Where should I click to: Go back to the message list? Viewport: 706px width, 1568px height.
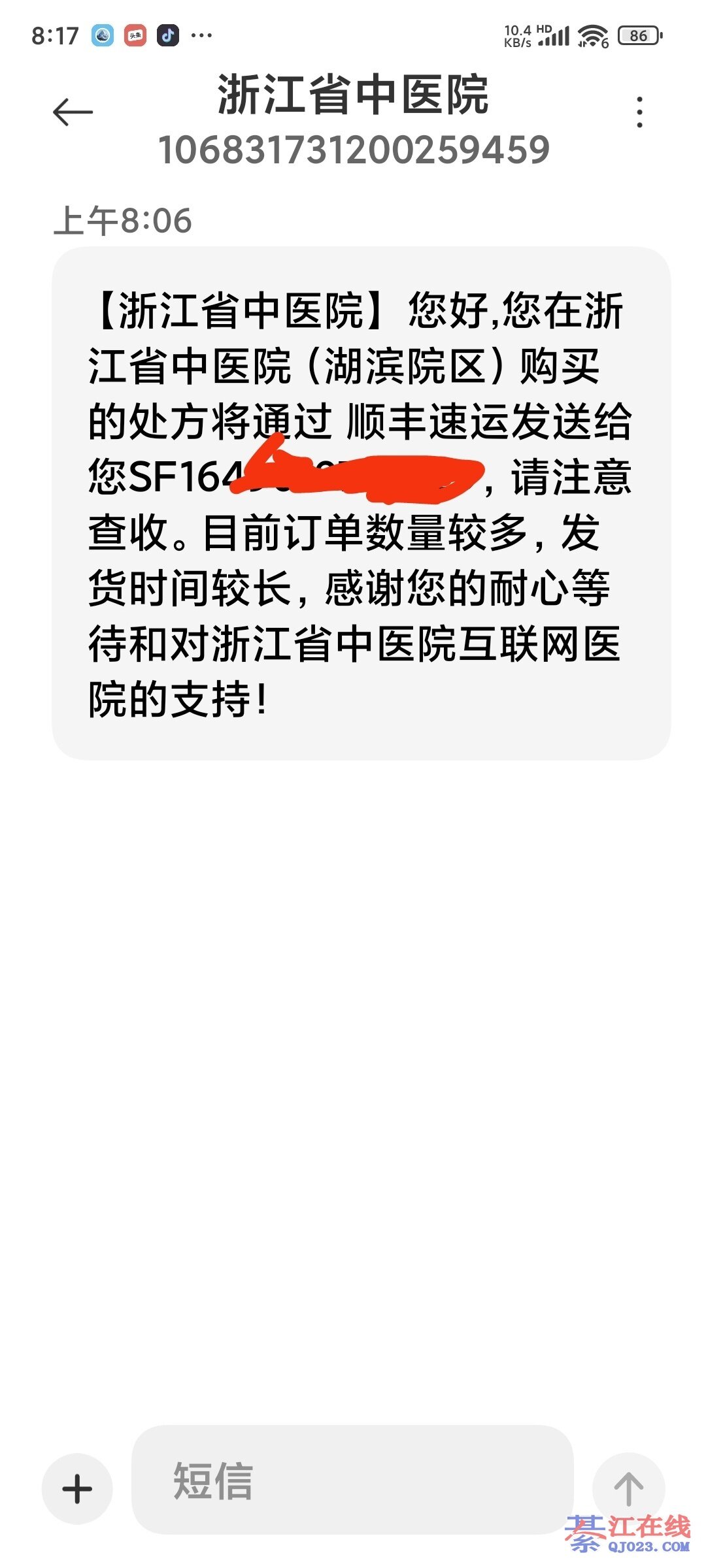point(73,112)
